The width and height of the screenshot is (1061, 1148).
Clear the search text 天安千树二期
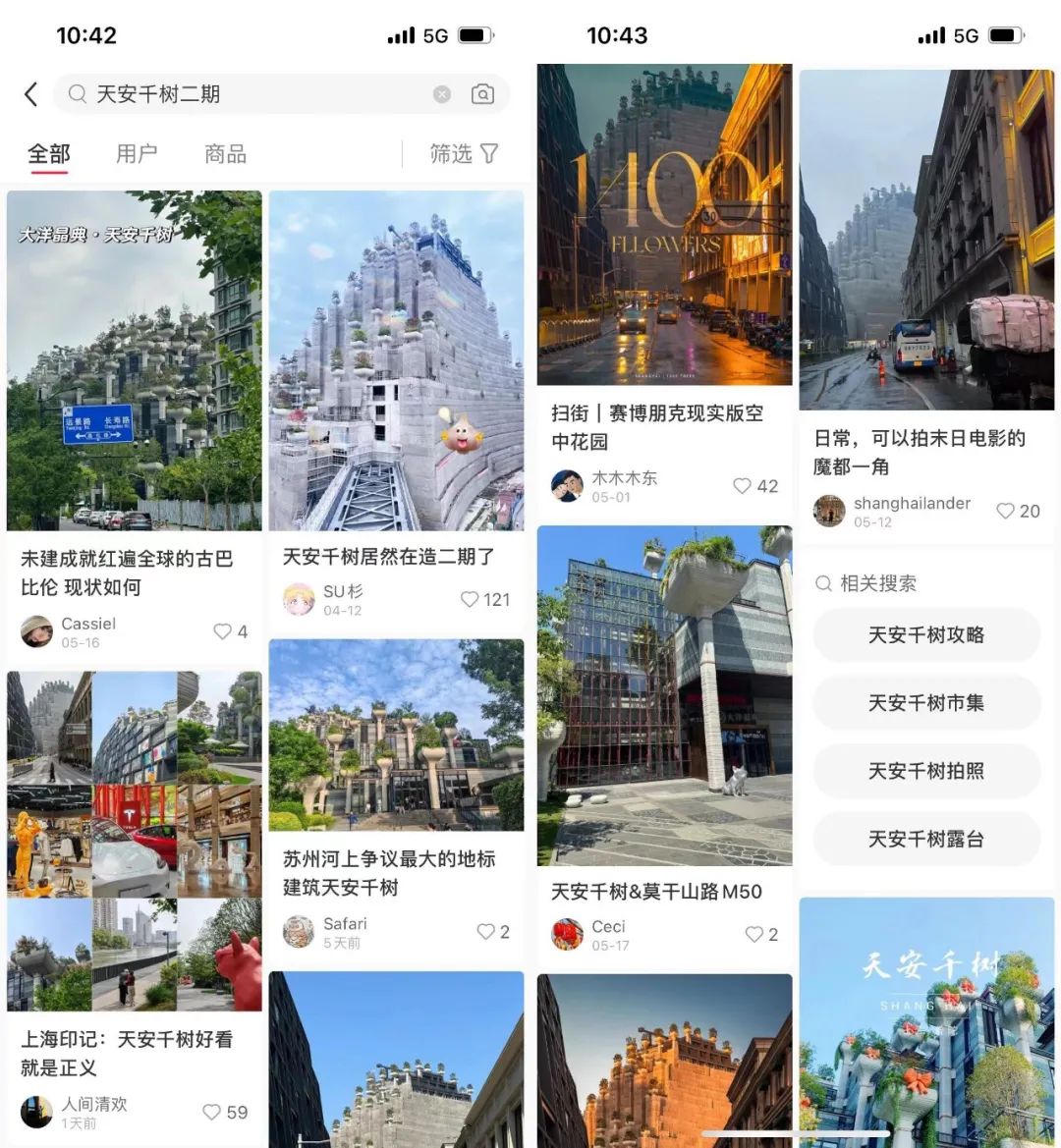pos(442,94)
